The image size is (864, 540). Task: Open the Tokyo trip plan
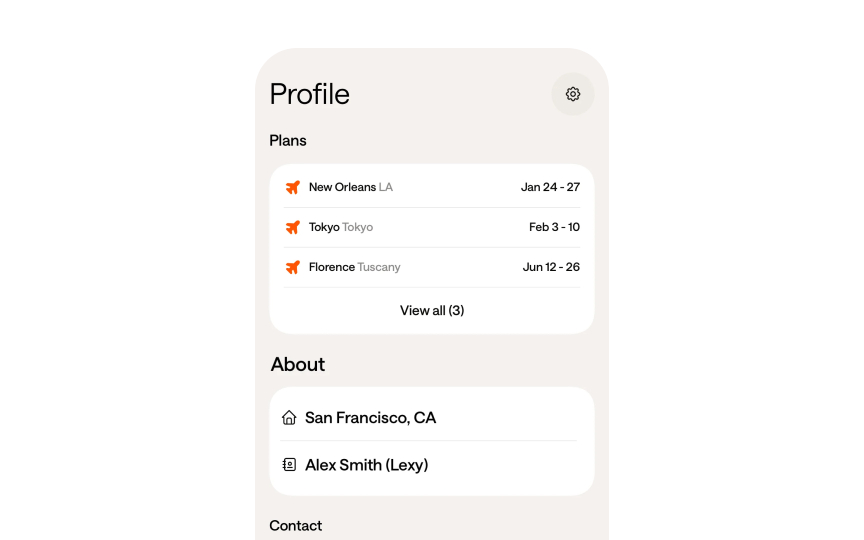click(431, 227)
